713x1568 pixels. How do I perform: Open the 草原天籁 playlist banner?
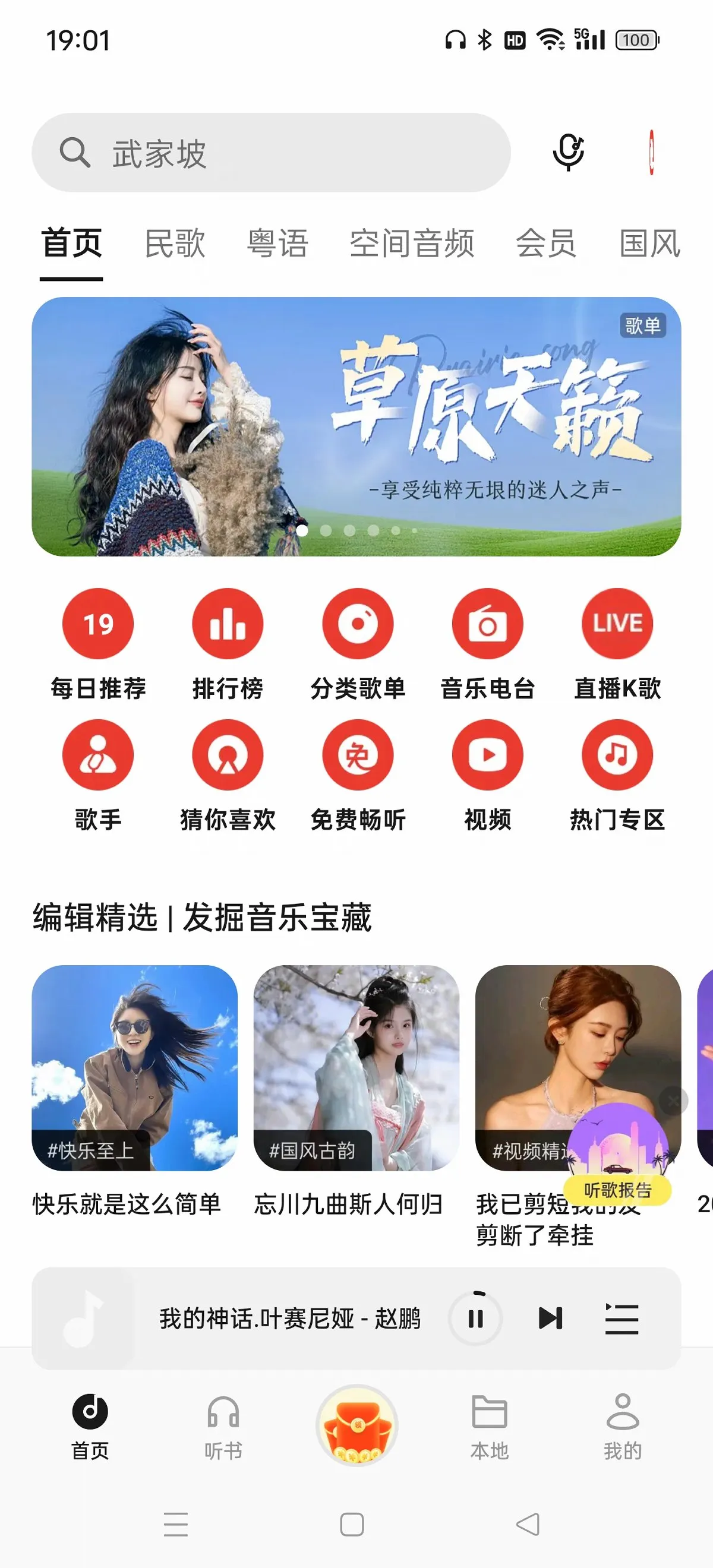click(x=356, y=426)
